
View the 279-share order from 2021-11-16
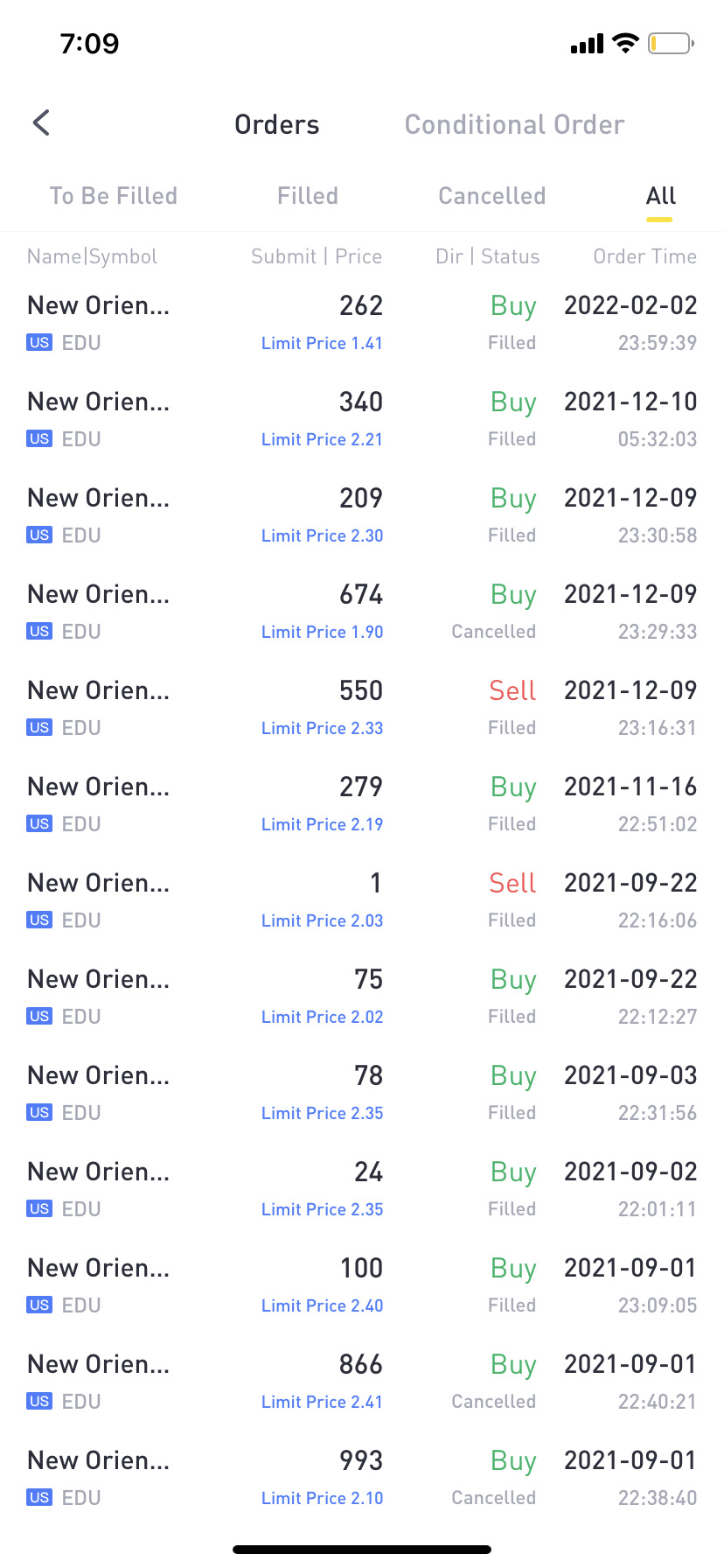click(x=362, y=804)
